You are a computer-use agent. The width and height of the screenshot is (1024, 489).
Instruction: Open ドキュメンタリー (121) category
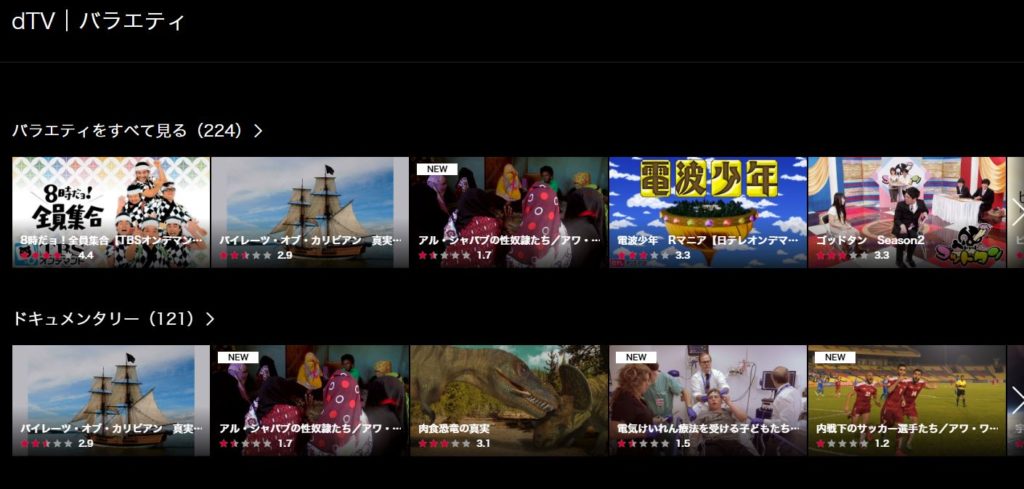113,319
